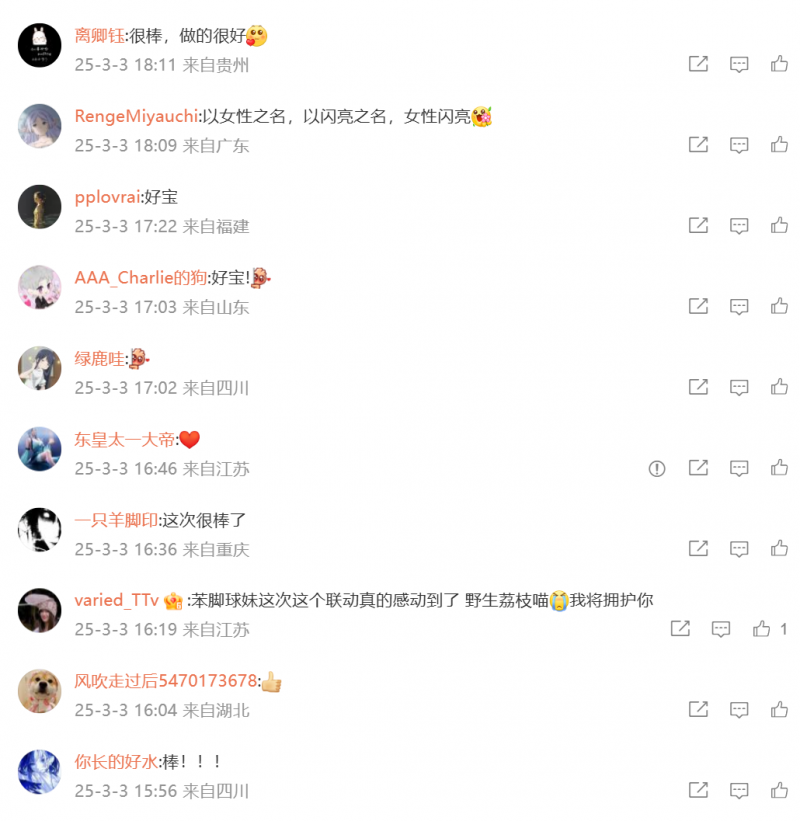Forward 你长的好水's comment

[x=698, y=791]
